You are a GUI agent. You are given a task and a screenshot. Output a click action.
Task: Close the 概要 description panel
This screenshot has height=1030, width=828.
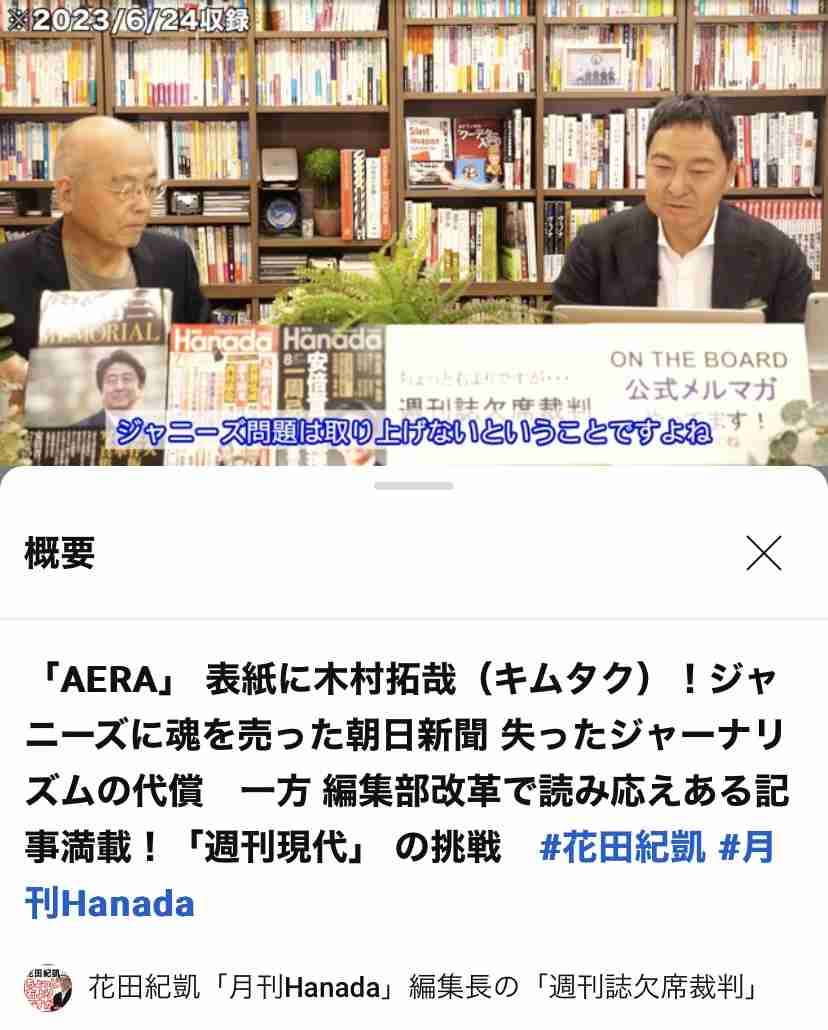764,553
